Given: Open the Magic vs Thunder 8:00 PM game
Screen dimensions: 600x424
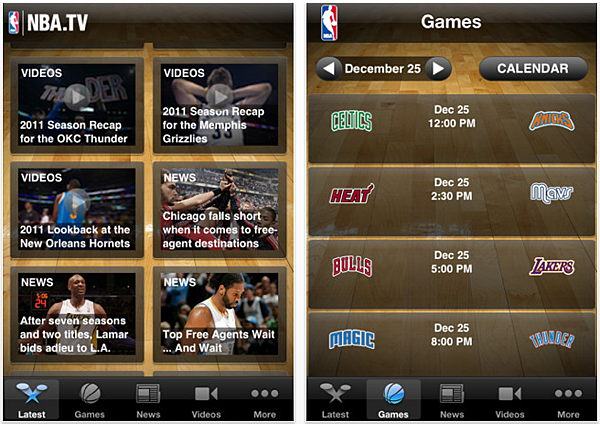Looking at the screenshot, I should pyautogui.click(x=453, y=340).
